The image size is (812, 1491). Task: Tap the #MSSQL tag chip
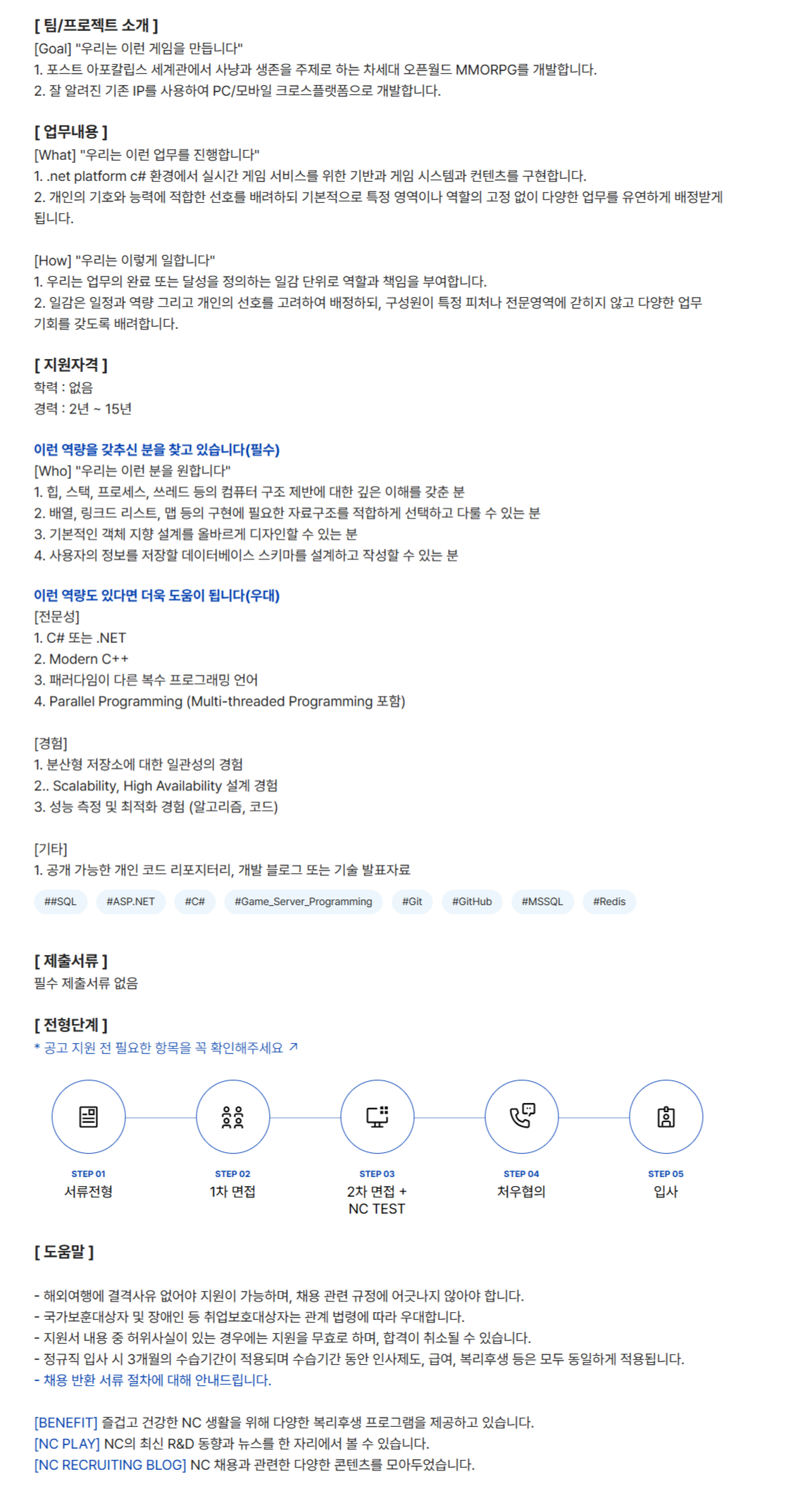[x=542, y=902]
